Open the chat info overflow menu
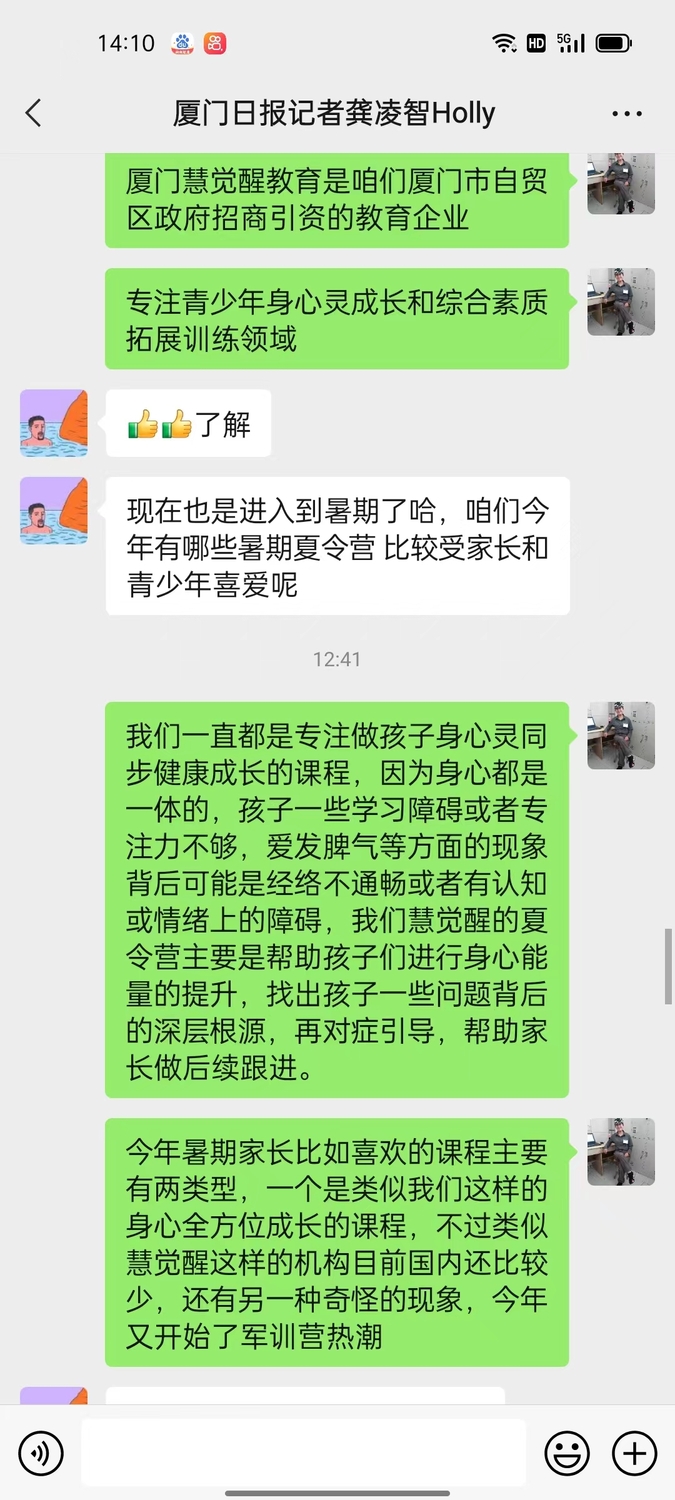 627,114
